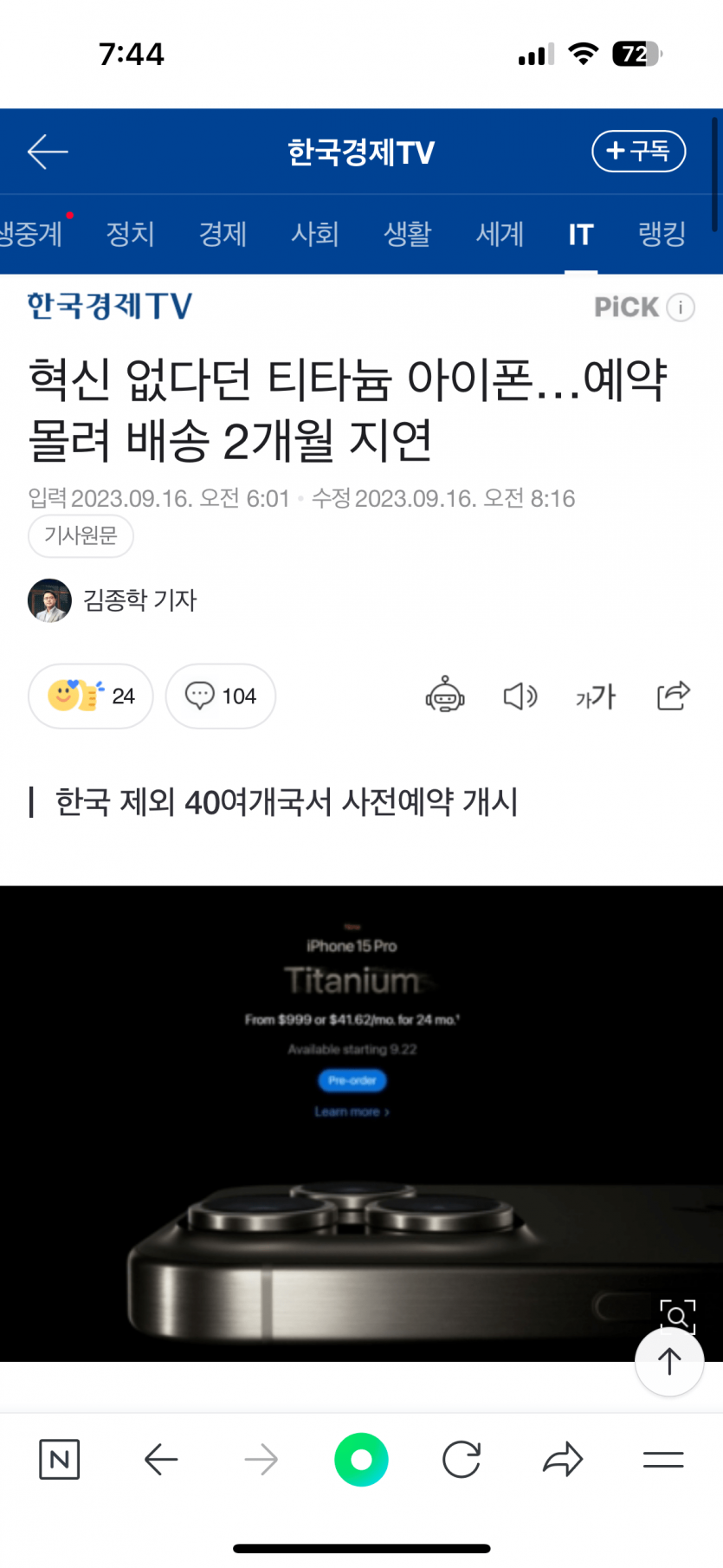
Task: Reload the page in the browser toolbar
Action: (x=461, y=1460)
